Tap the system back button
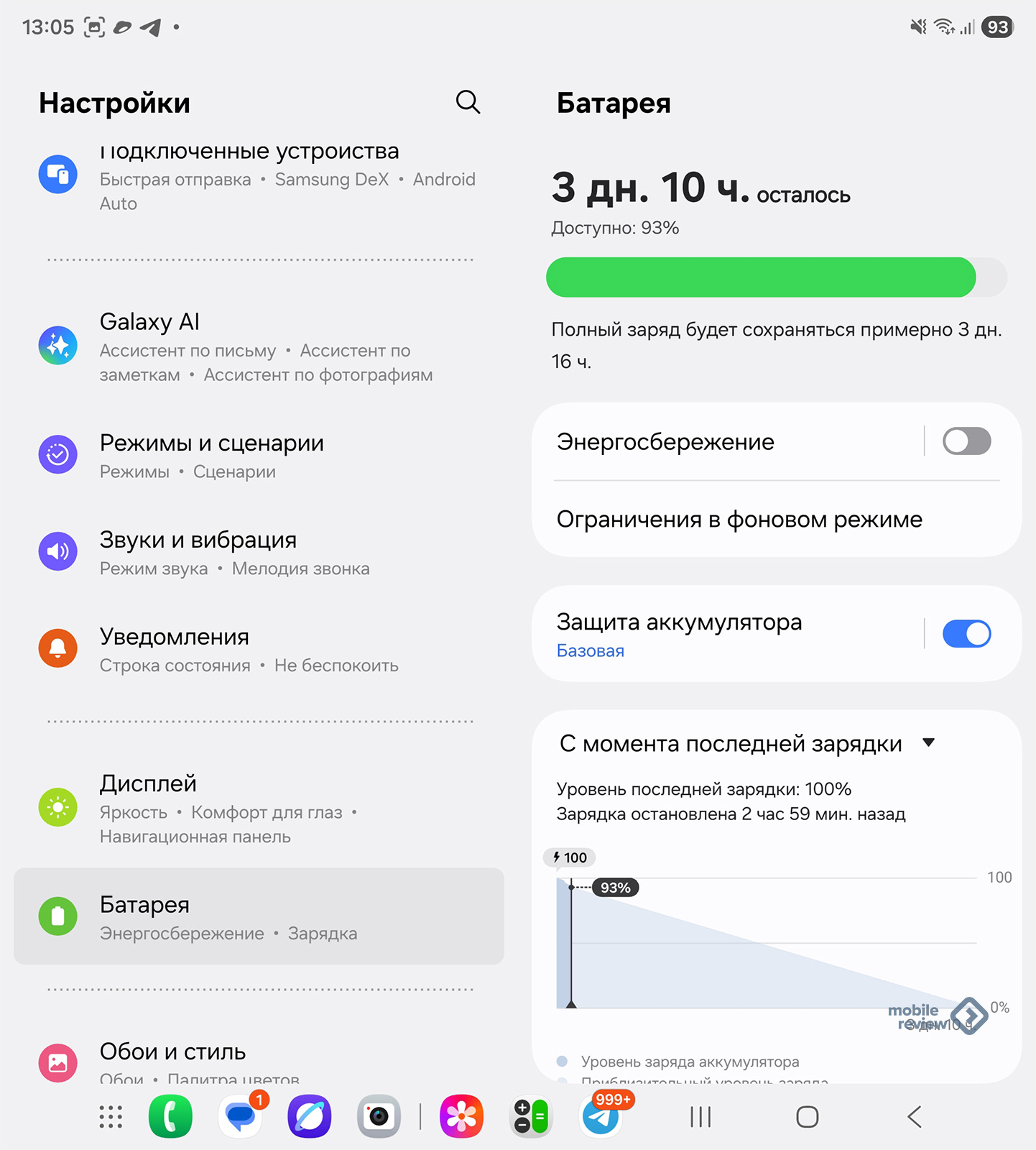This screenshot has height=1150, width=1036. (914, 1117)
